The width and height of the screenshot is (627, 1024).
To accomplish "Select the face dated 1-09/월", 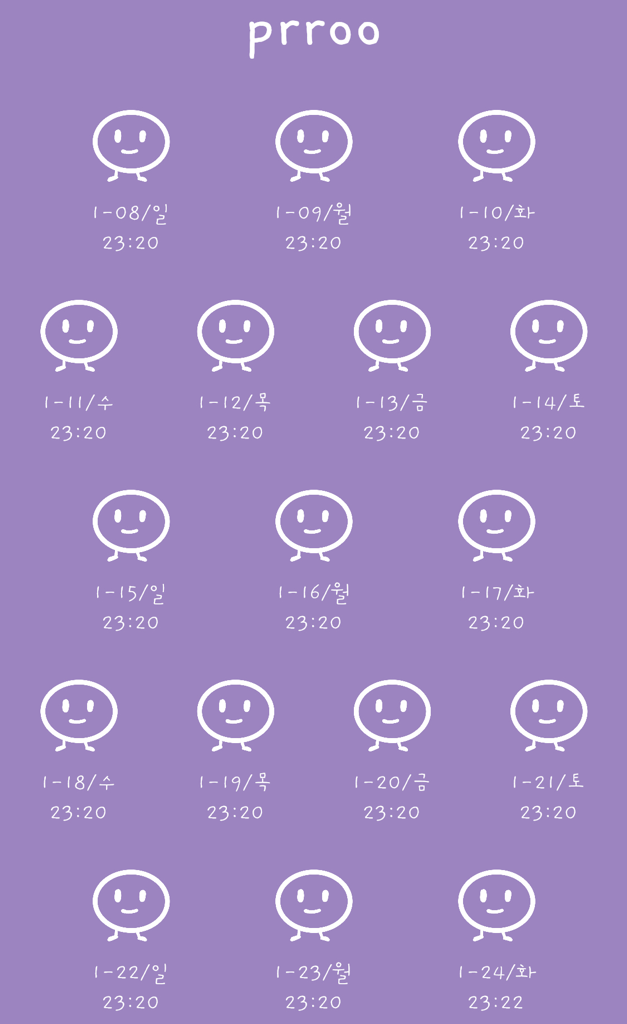I will [314, 145].
